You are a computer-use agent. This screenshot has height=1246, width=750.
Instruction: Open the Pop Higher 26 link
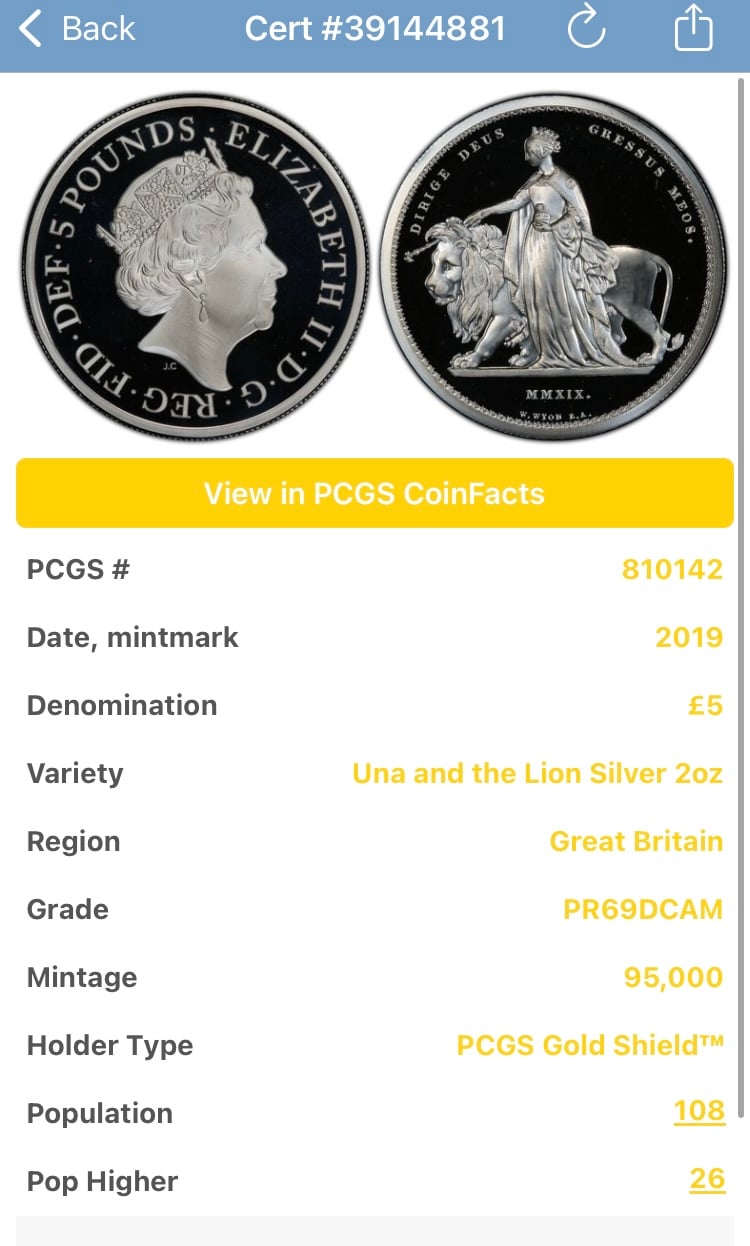707,1179
